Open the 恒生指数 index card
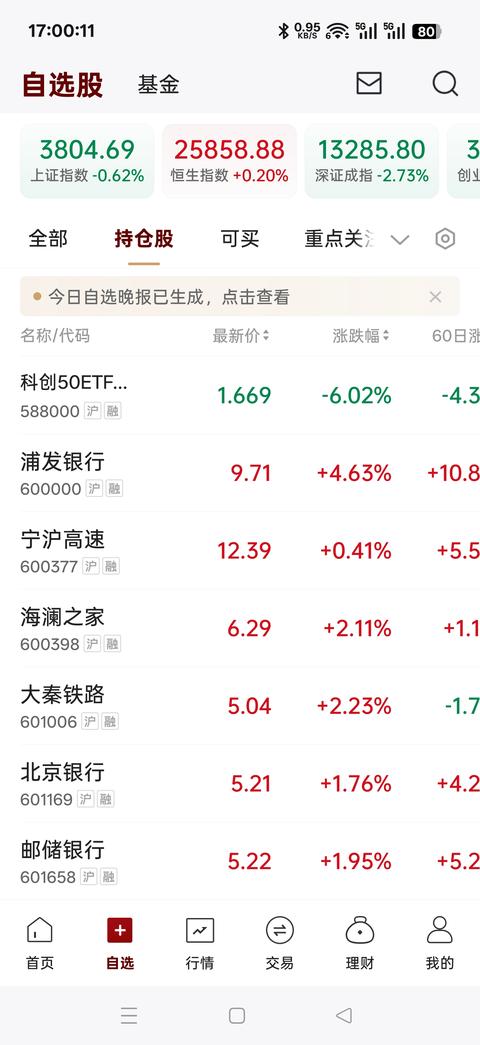The width and height of the screenshot is (480, 1045). point(230,161)
